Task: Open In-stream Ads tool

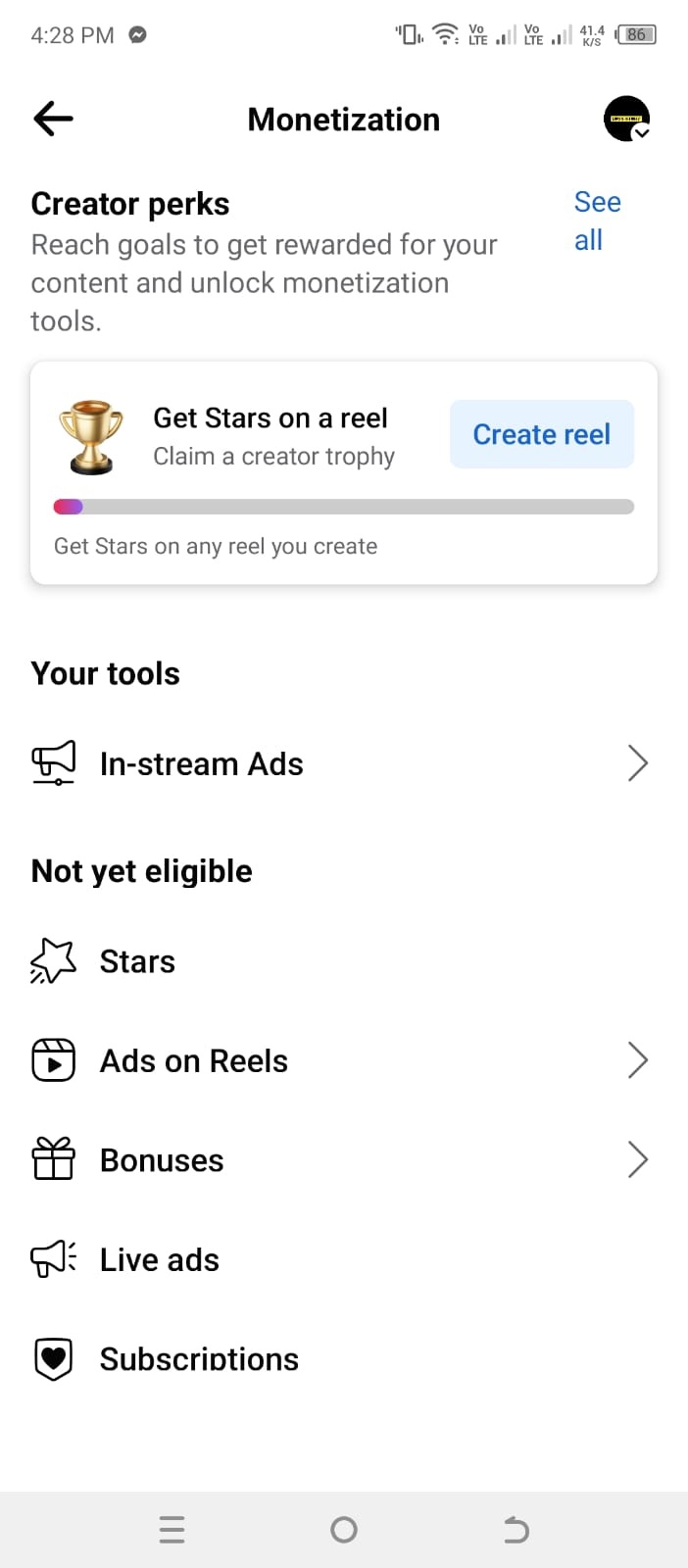Action: click(x=343, y=763)
